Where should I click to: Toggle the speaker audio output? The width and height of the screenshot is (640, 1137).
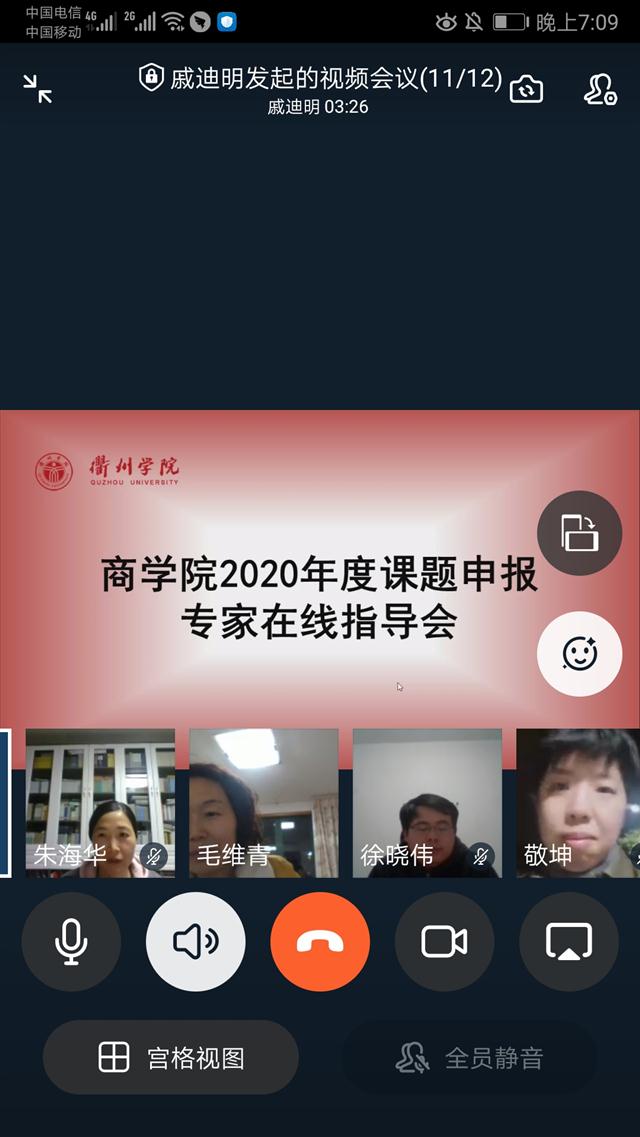pos(195,942)
